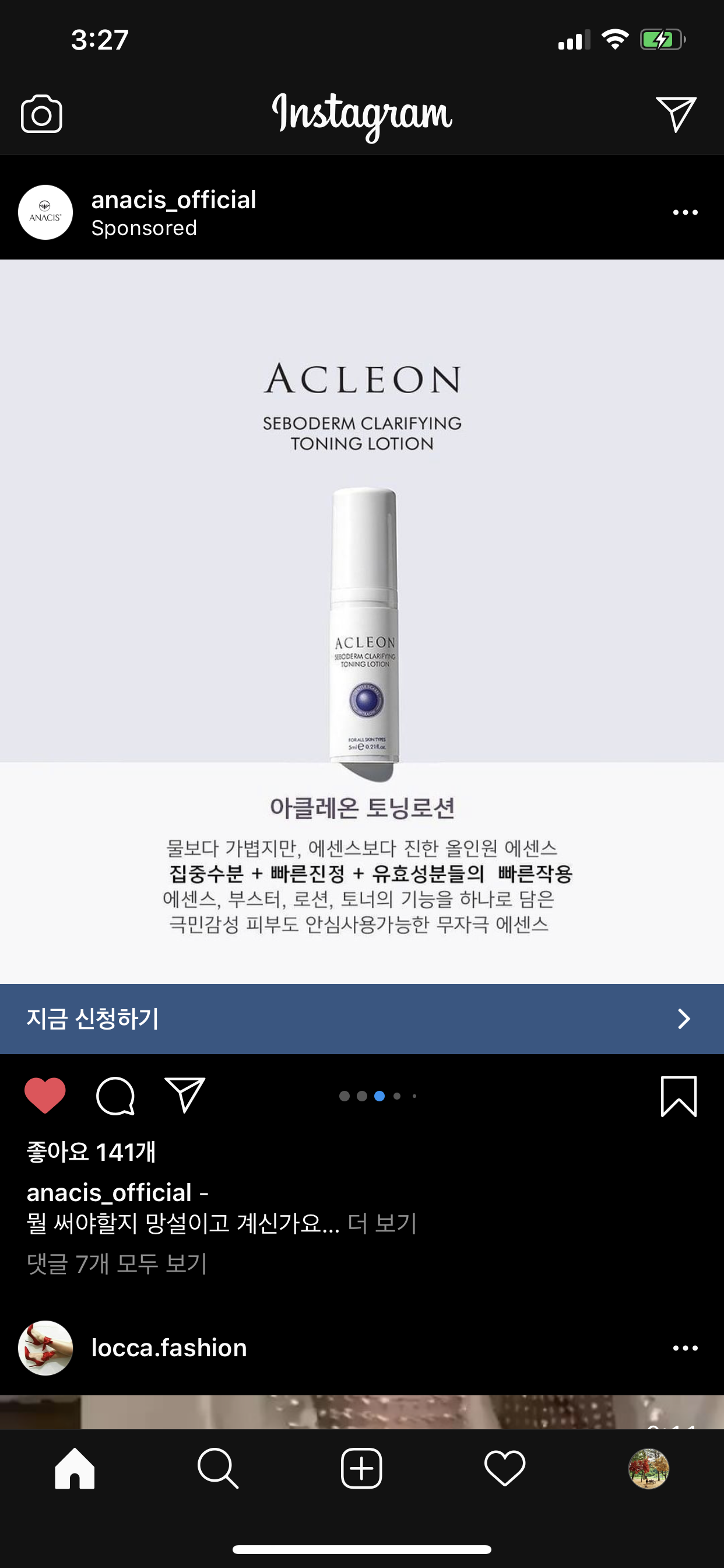Switch to the Search tab

point(218,1468)
